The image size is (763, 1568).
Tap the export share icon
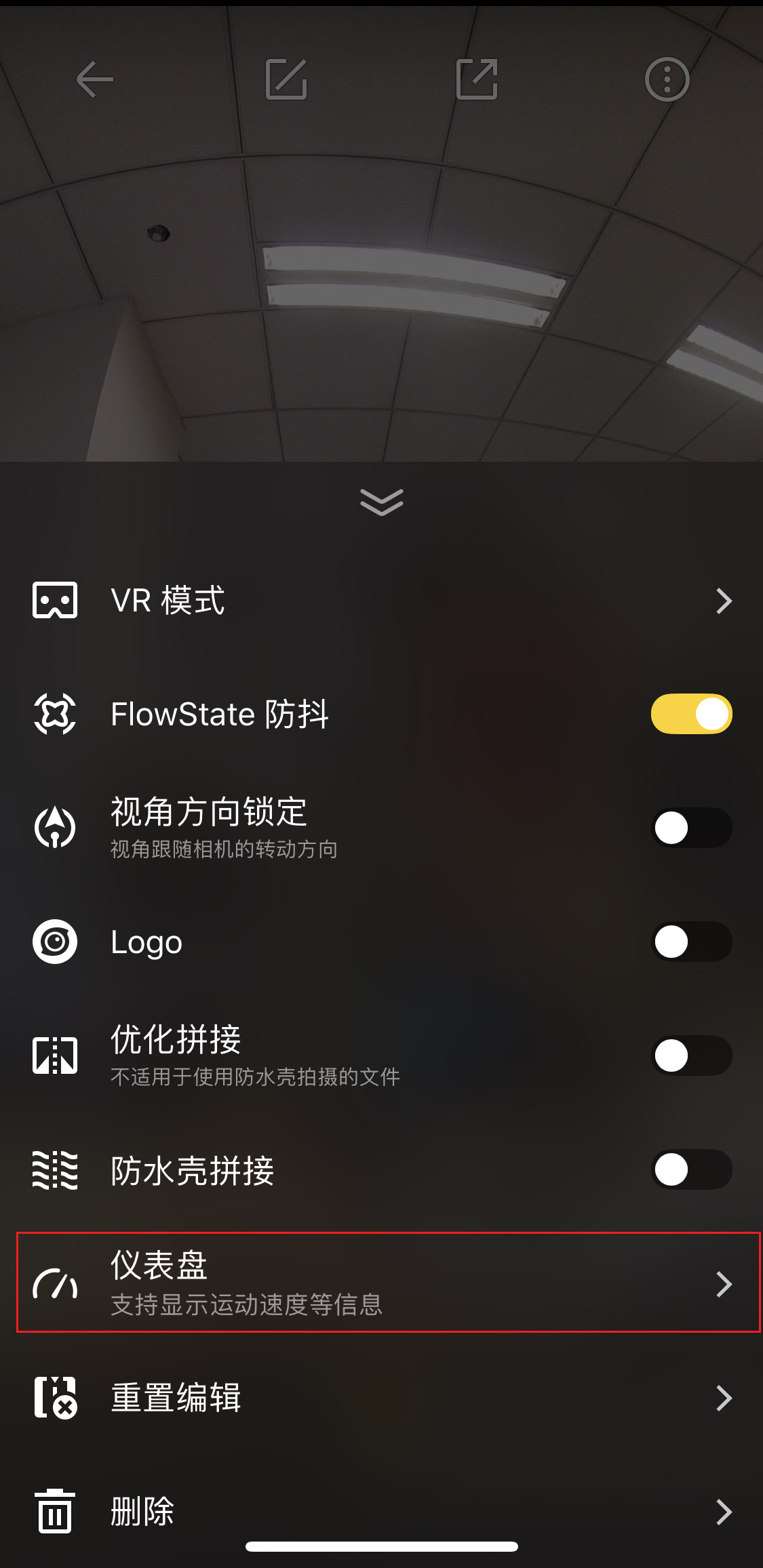(477, 79)
